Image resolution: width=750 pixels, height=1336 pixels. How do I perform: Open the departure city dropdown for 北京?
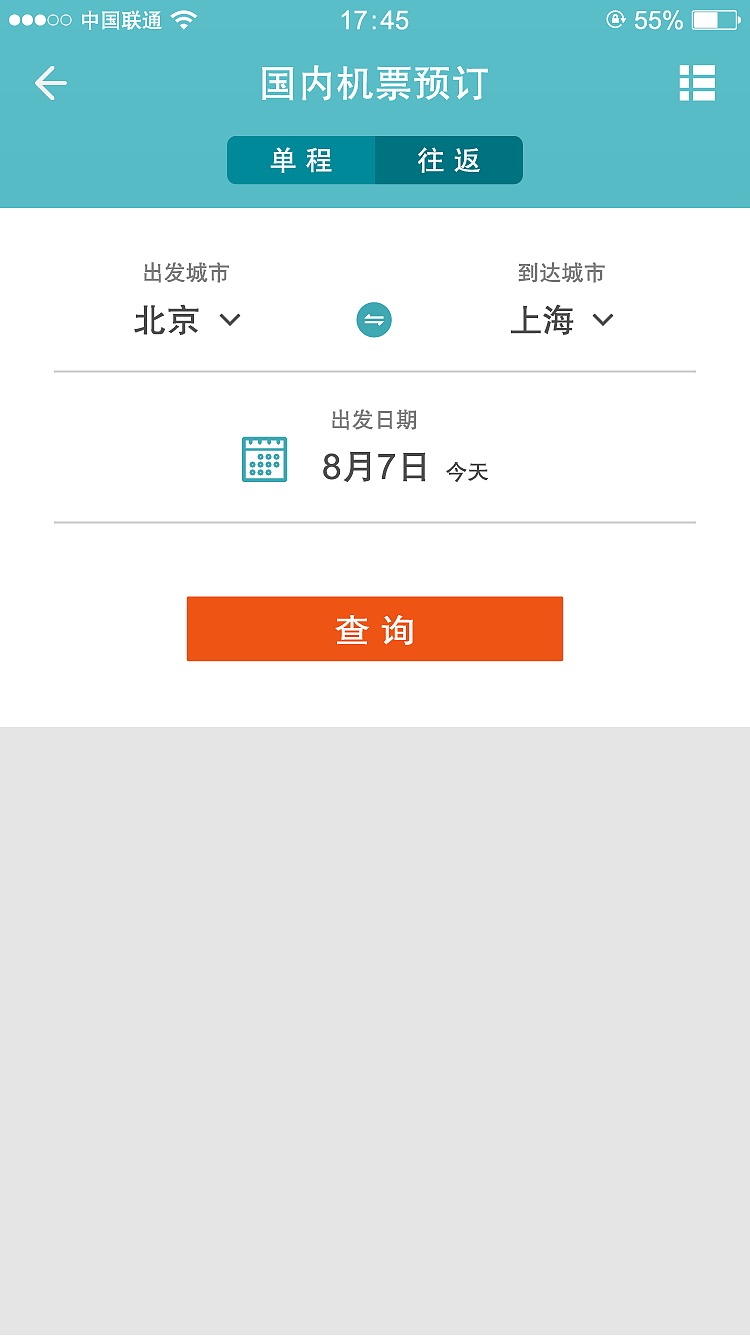click(187, 320)
